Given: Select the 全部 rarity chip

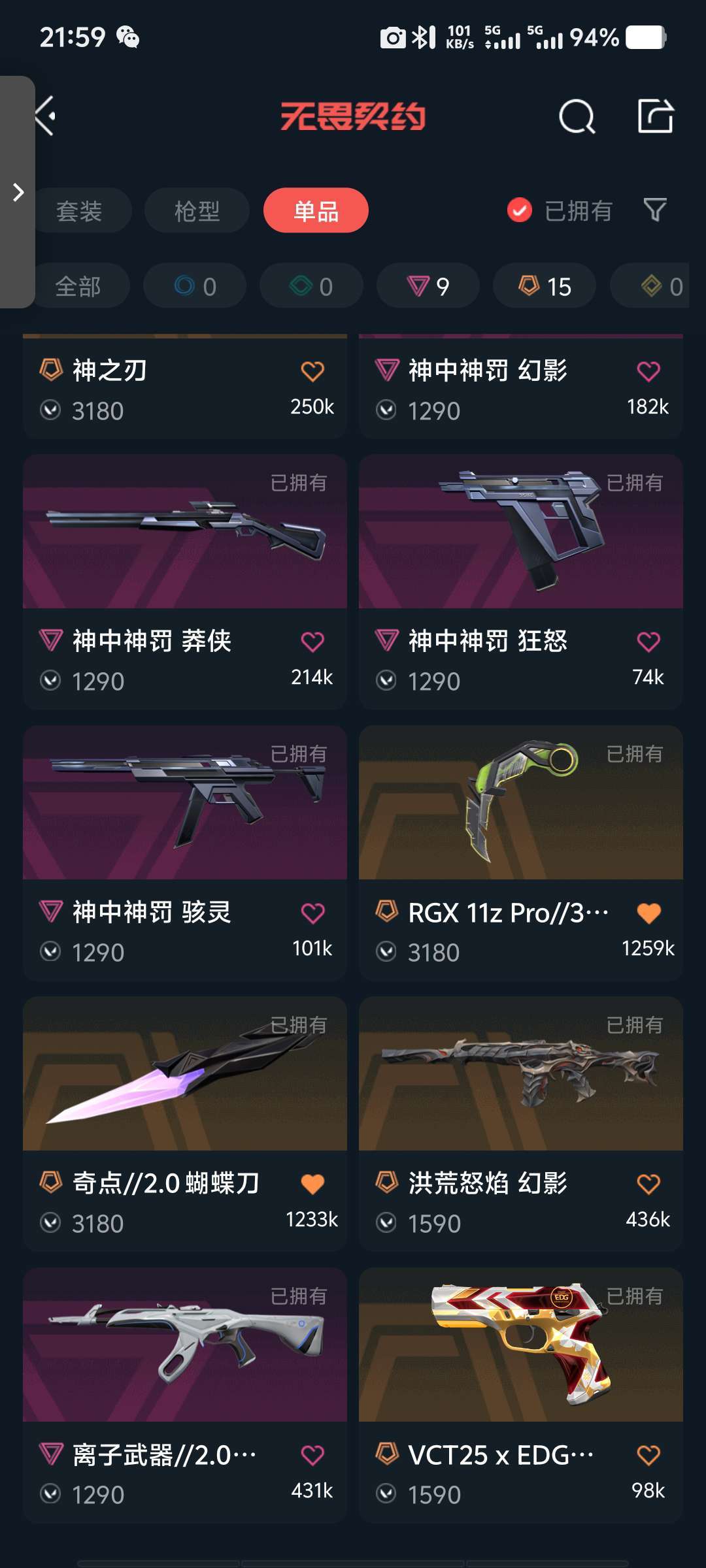Looking at the screenshot, I should [x=80, y=286].
